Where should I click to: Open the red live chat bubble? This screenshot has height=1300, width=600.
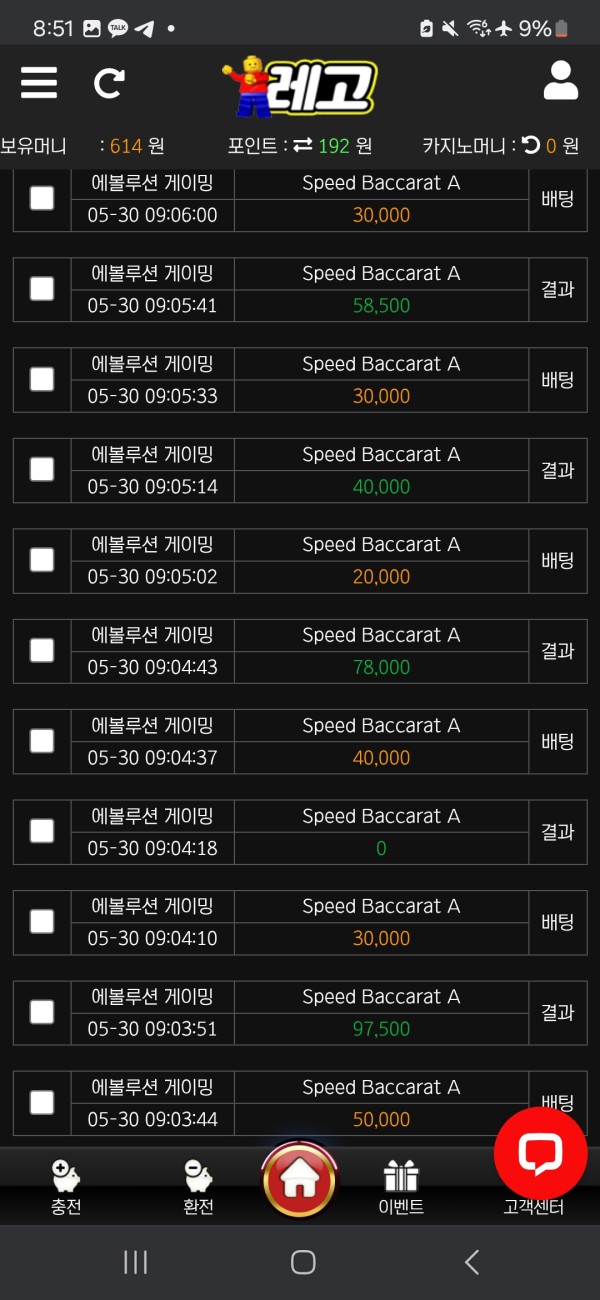pyautogui.click(x=540, y=1154)
